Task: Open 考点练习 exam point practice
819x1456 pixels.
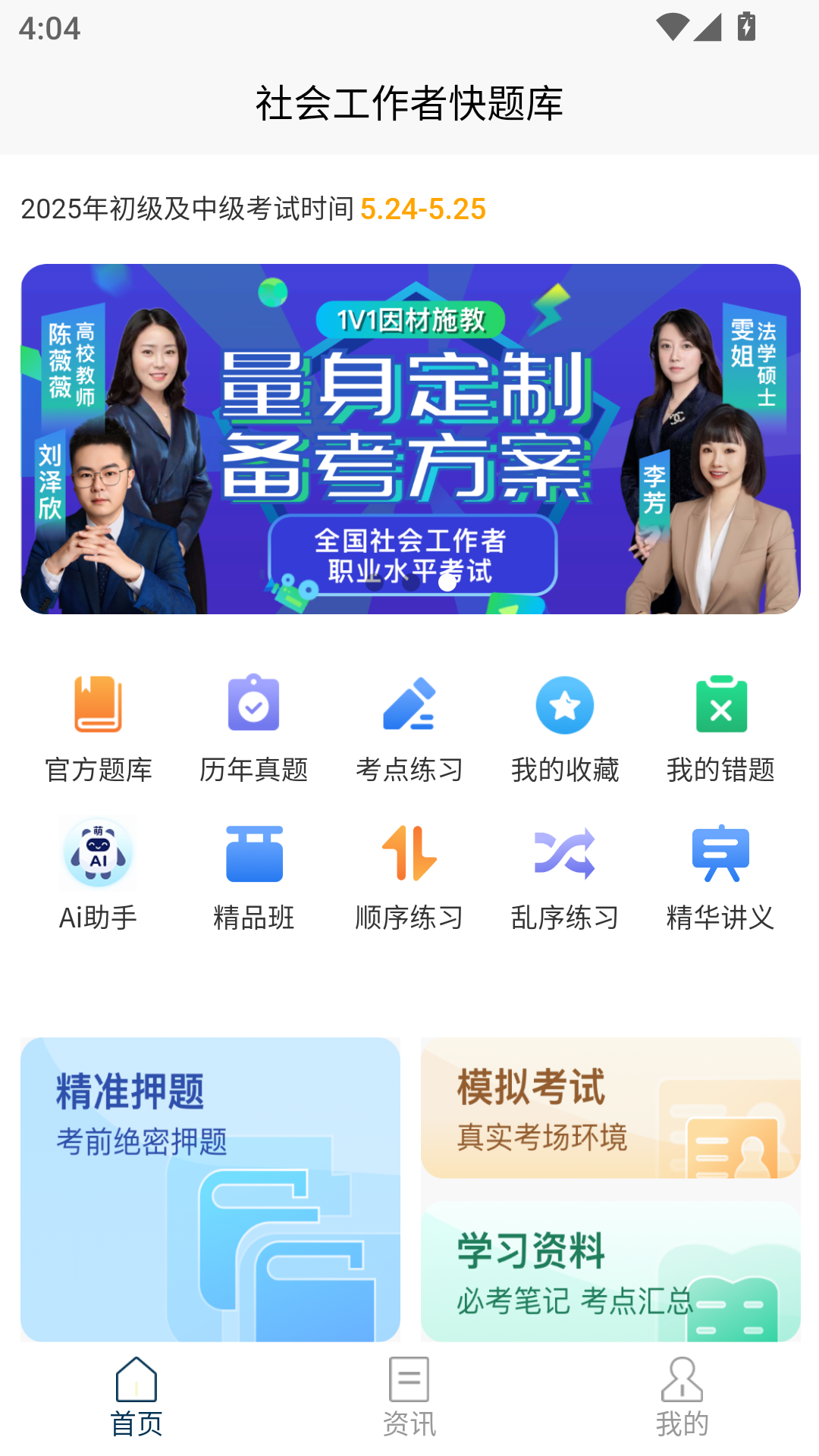Action: (409, 728)
